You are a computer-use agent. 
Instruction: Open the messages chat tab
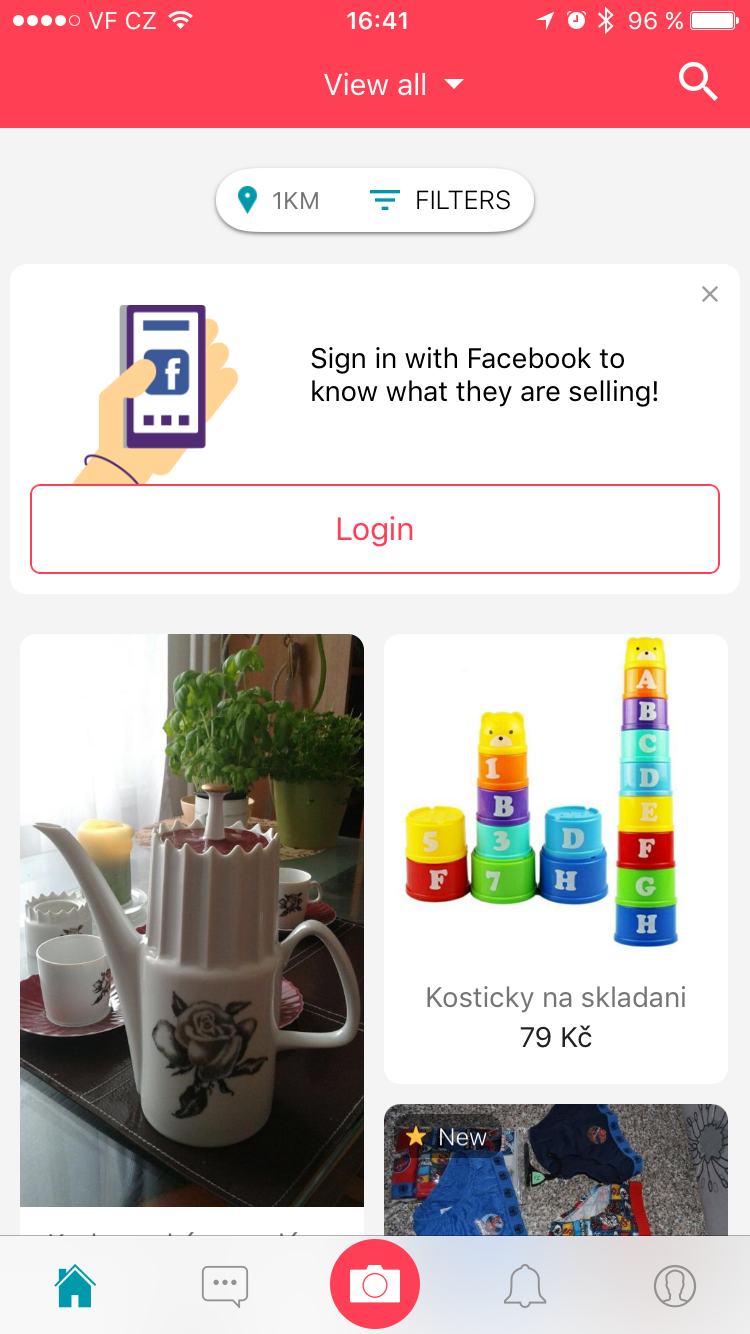pos(225,1286)
